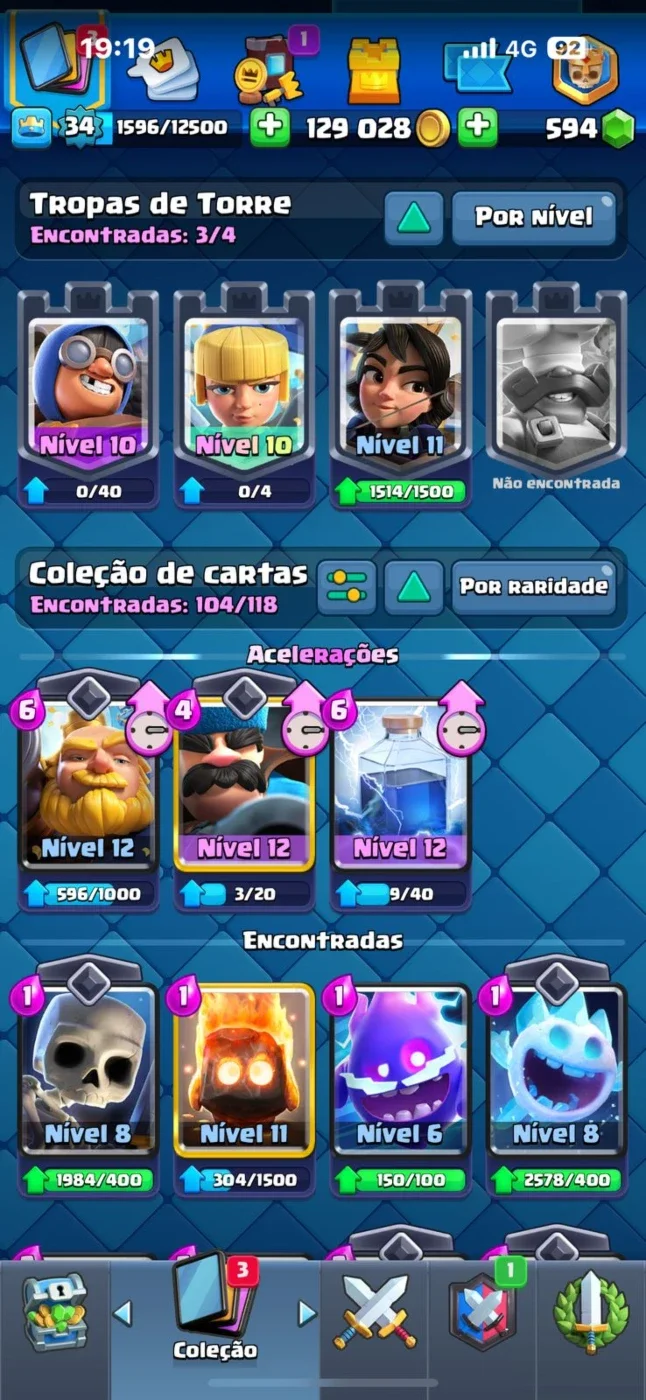Viewport: 646px width, 1400px height.
Task: View the electro spirit Nível 6 card
Action: (400, 1076)
